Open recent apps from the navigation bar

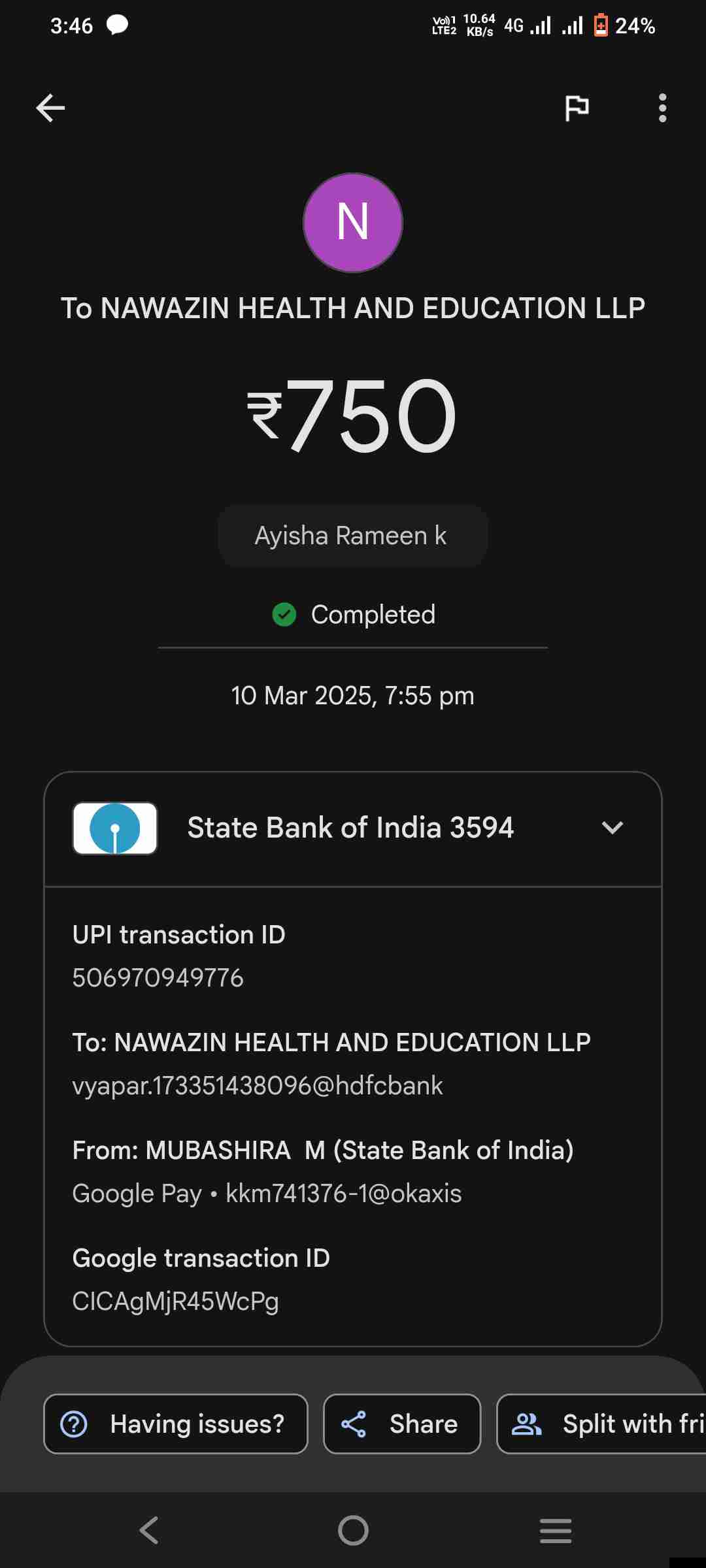tap(556, 1530)
